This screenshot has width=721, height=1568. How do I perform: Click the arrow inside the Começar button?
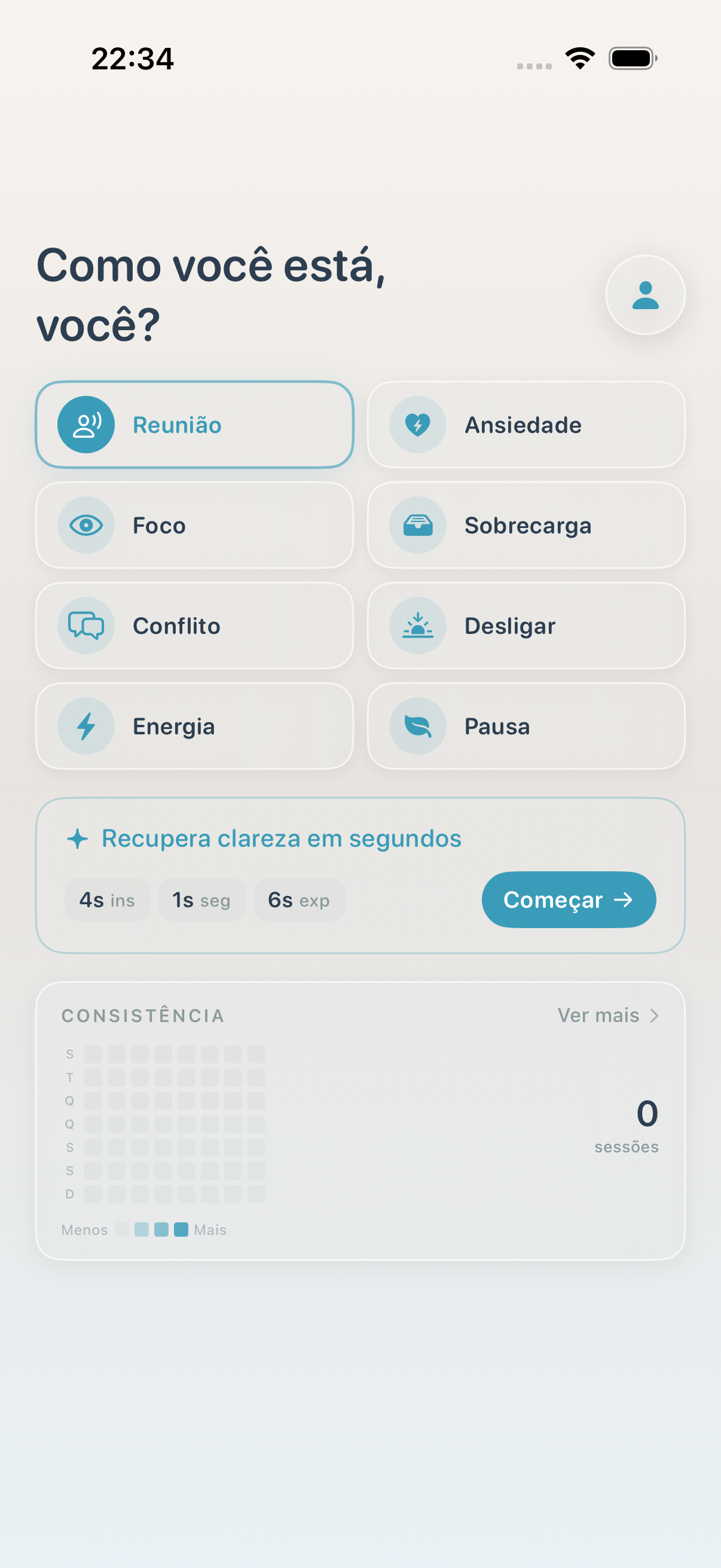click(x=624, y=899)
